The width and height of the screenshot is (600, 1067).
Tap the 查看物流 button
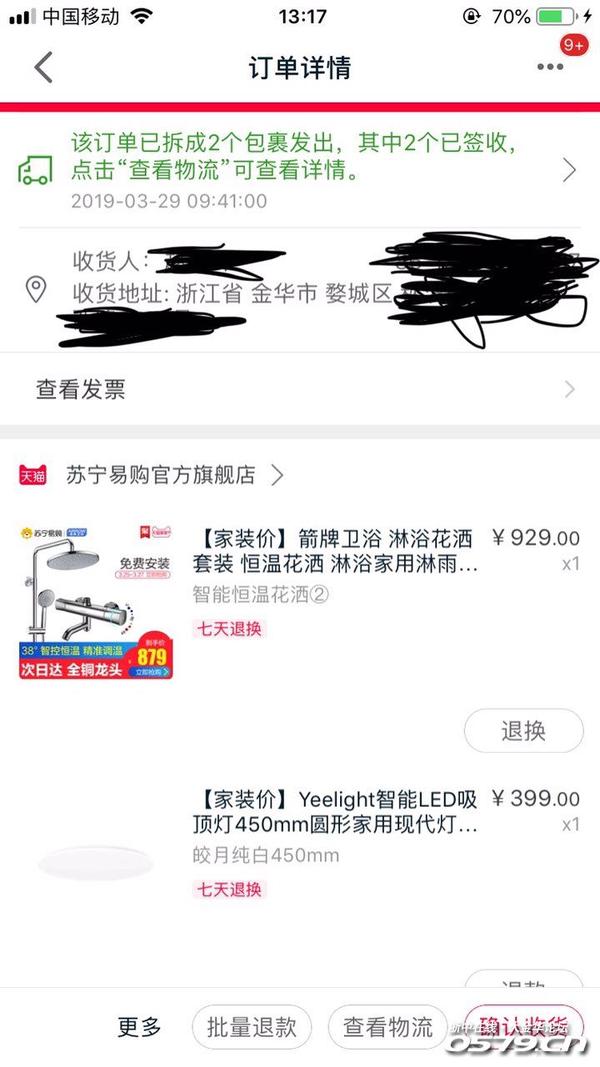pos(388,1027)
